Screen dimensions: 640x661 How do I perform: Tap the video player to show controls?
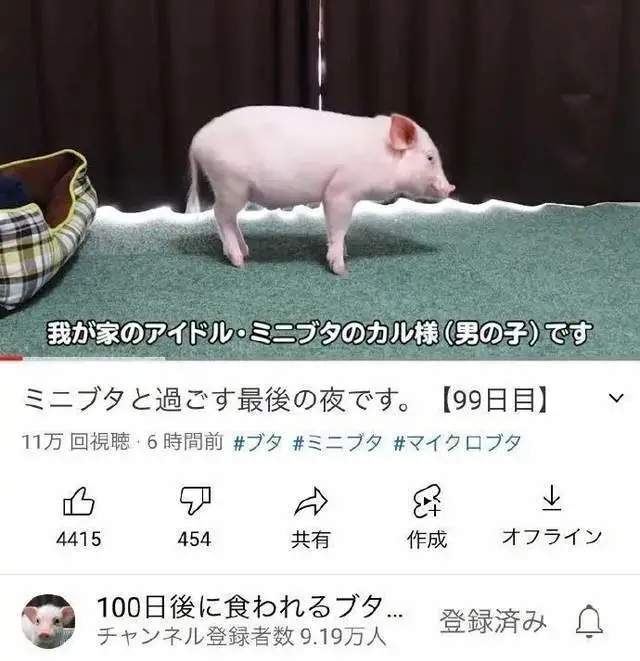(x=320, y=180)
